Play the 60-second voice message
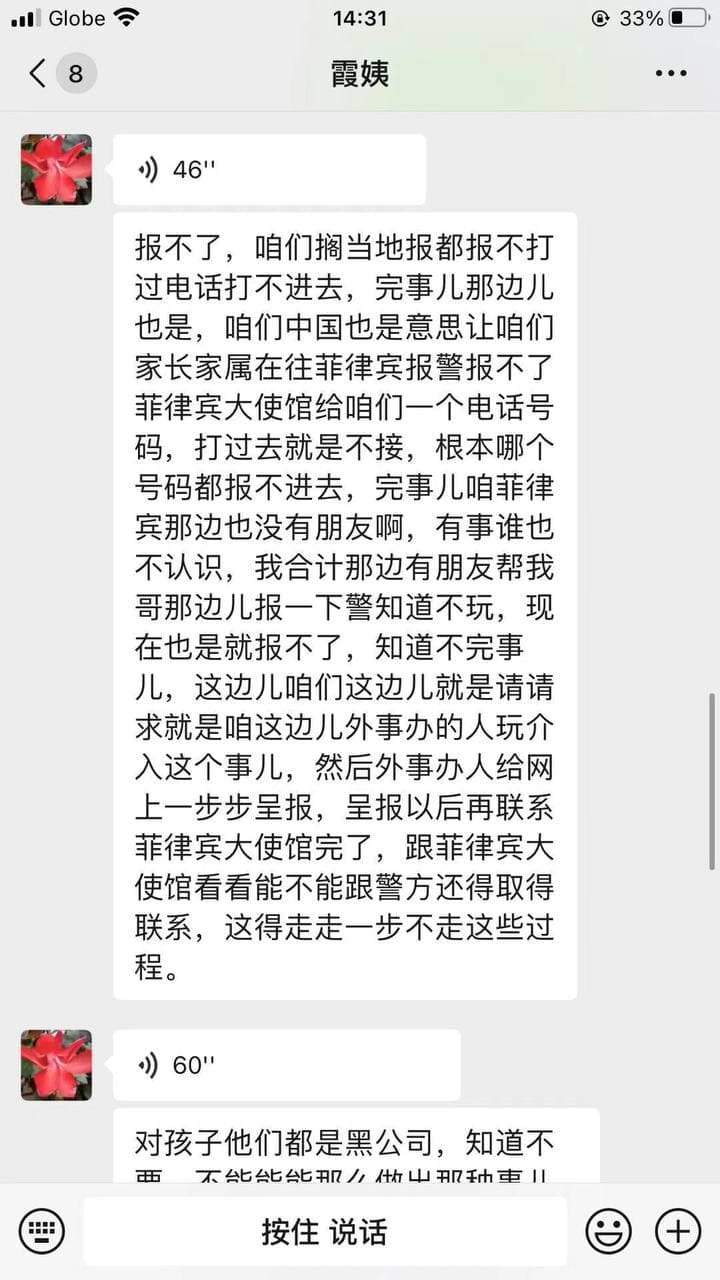The image size is (720, 1280). click(286, 1065)
